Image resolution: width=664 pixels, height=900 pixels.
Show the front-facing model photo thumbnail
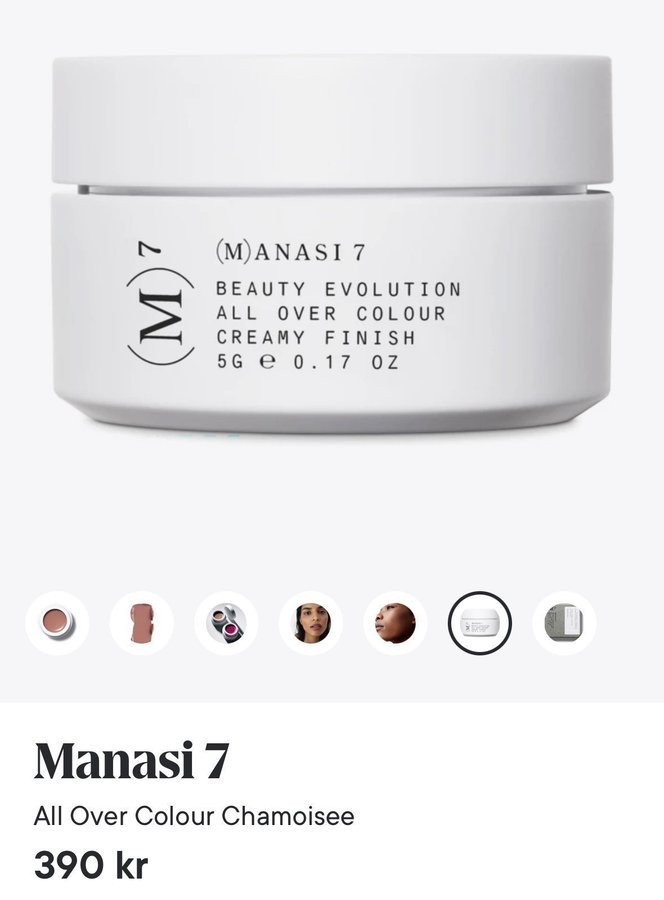(311, 623)
